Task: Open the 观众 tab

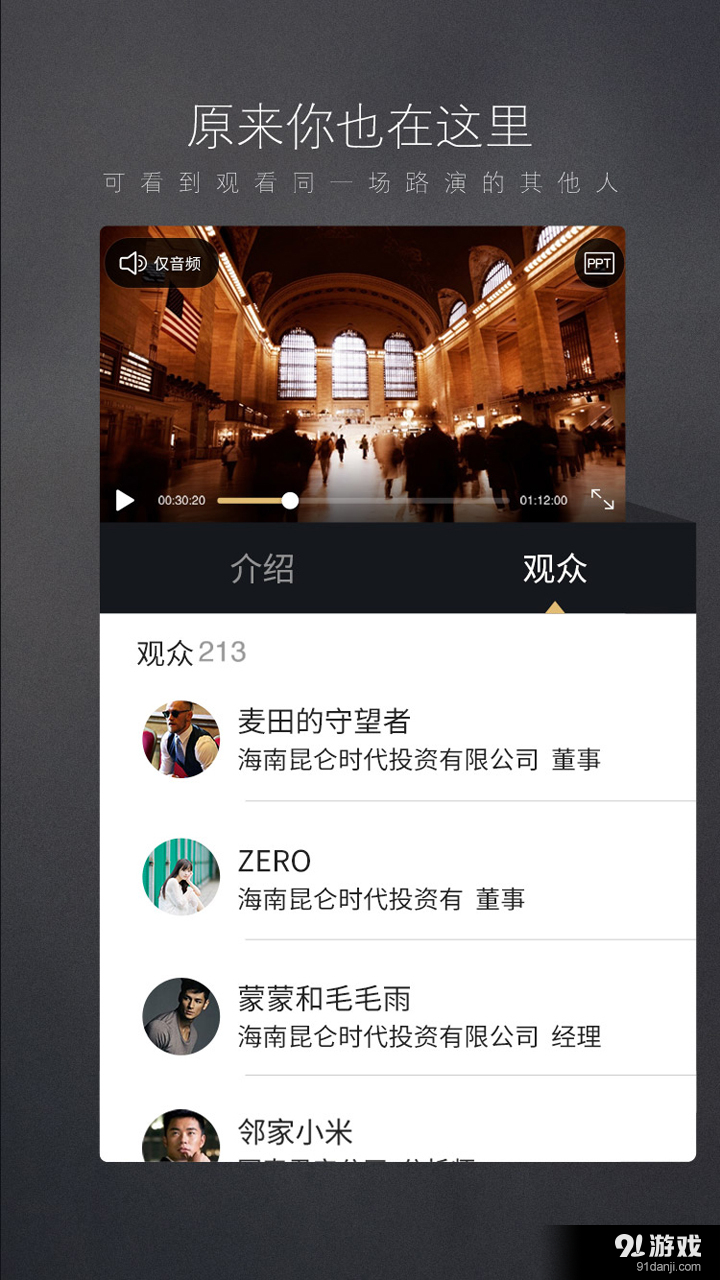Action: pos(557,566)
